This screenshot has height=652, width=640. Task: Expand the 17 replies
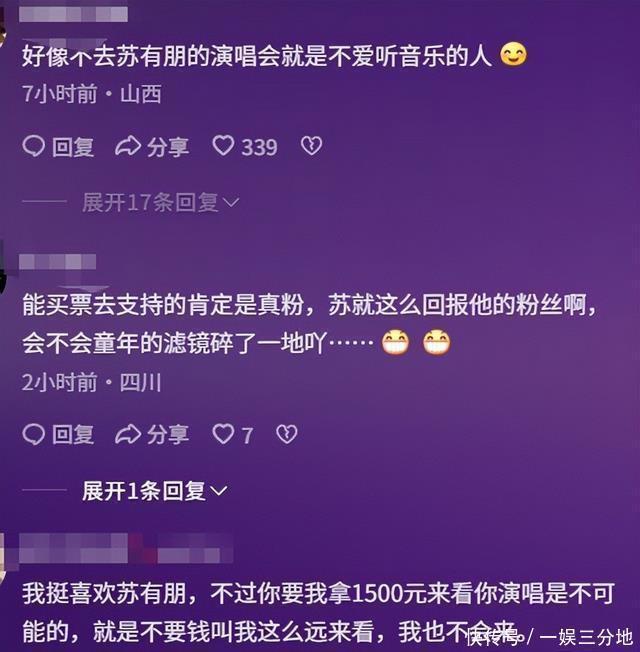tap(160, 203)
